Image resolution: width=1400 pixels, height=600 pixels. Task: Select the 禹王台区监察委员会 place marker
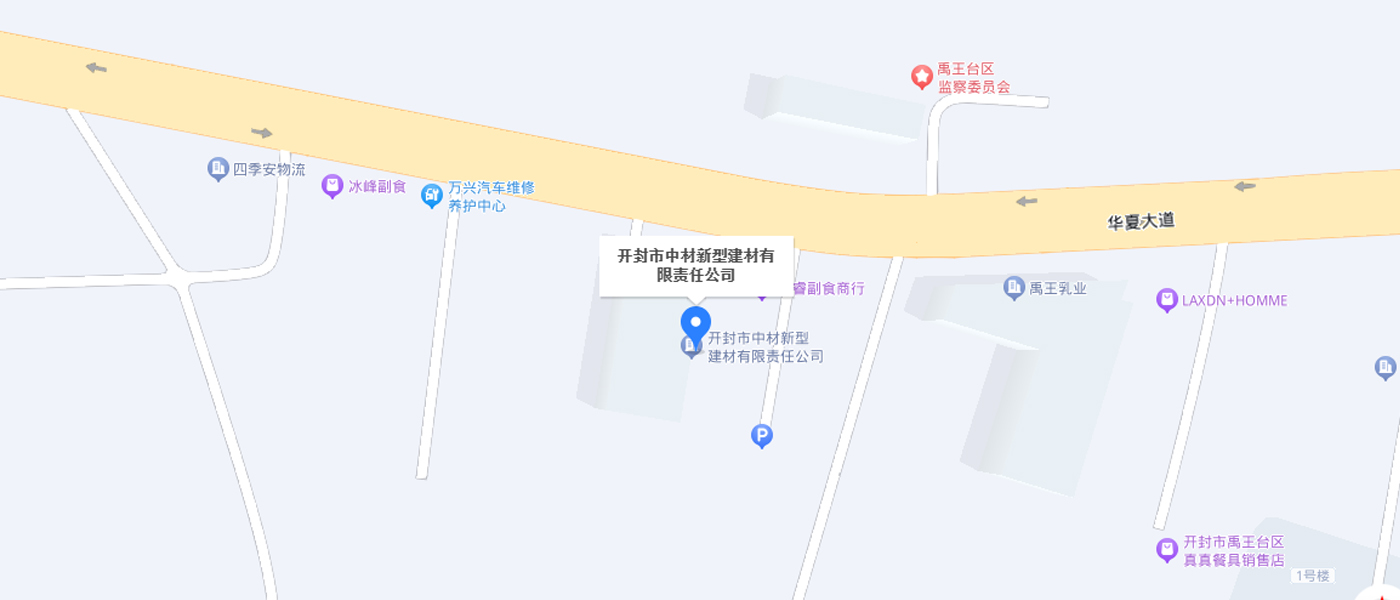922,76
